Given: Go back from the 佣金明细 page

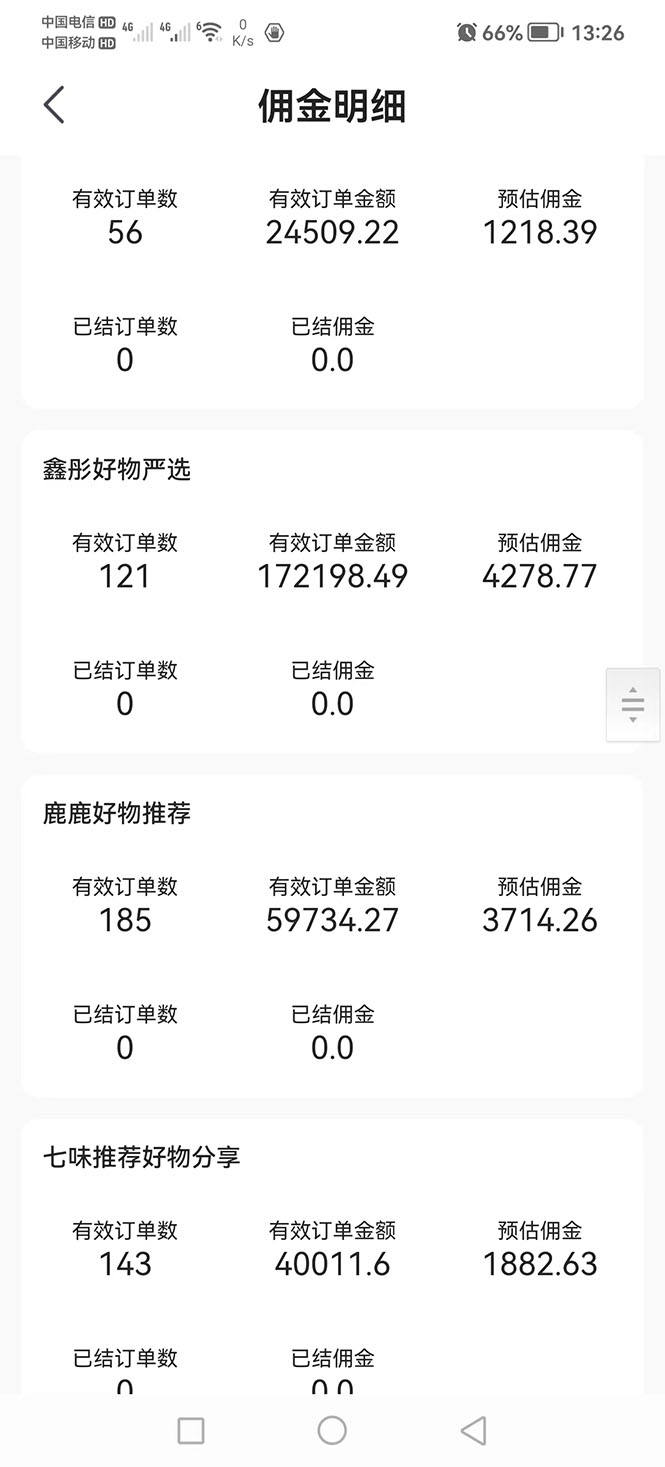Looking at the screenshot, I should tap(54, 105).
